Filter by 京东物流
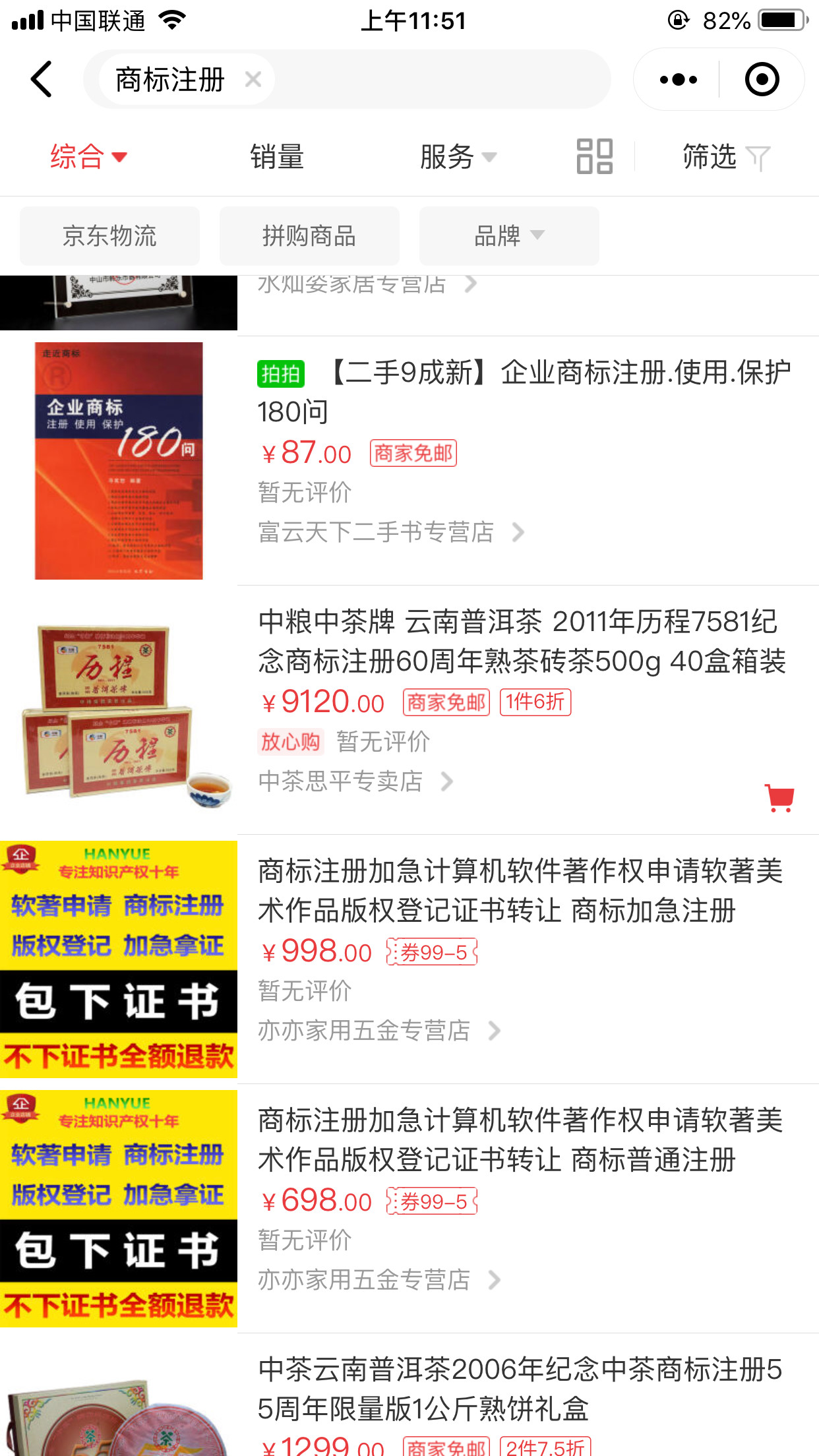Image resolution: width=819 pixels, height=1456 pixels. point(109,235)
